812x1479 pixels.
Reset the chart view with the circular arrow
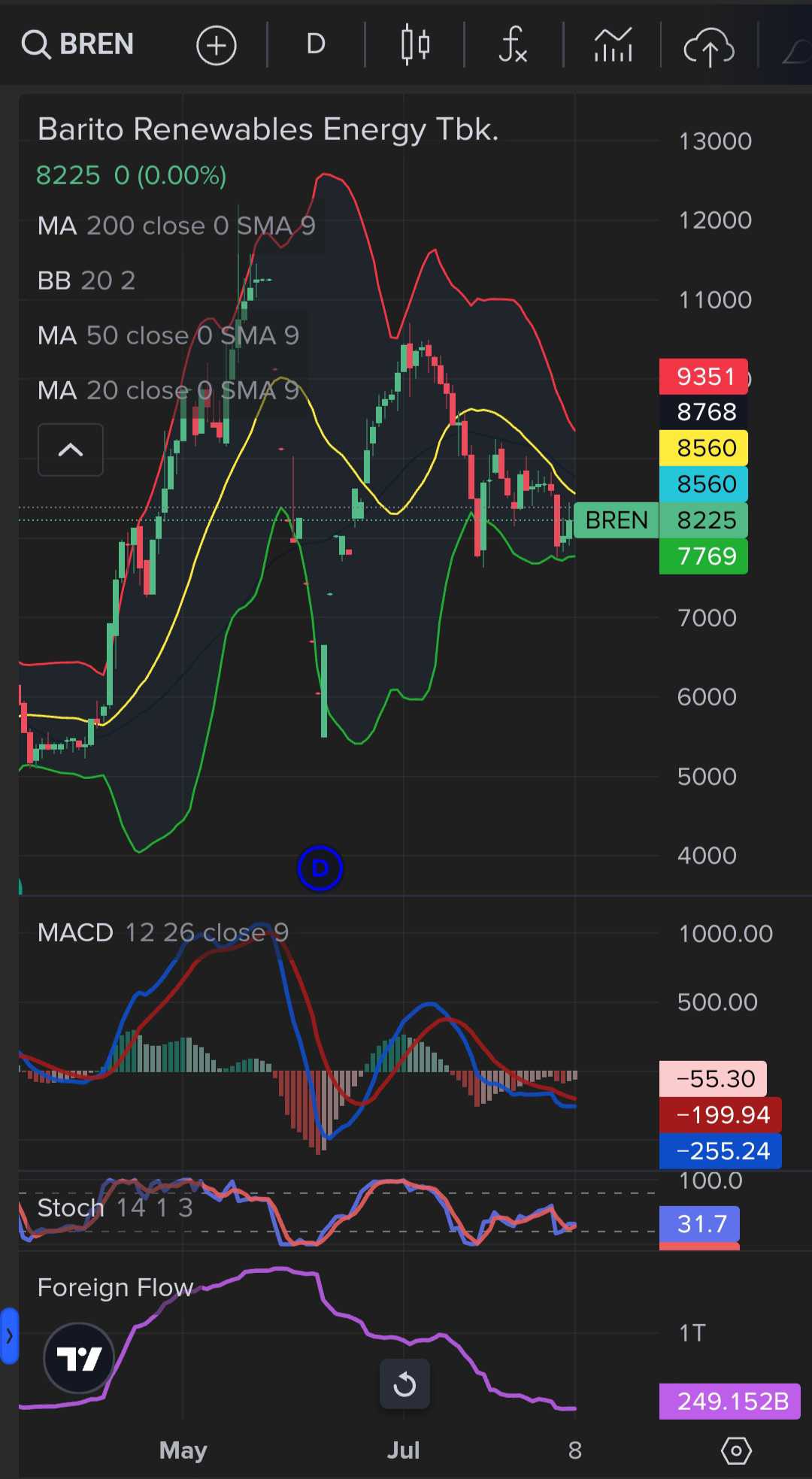click(x=404, y=1384)
